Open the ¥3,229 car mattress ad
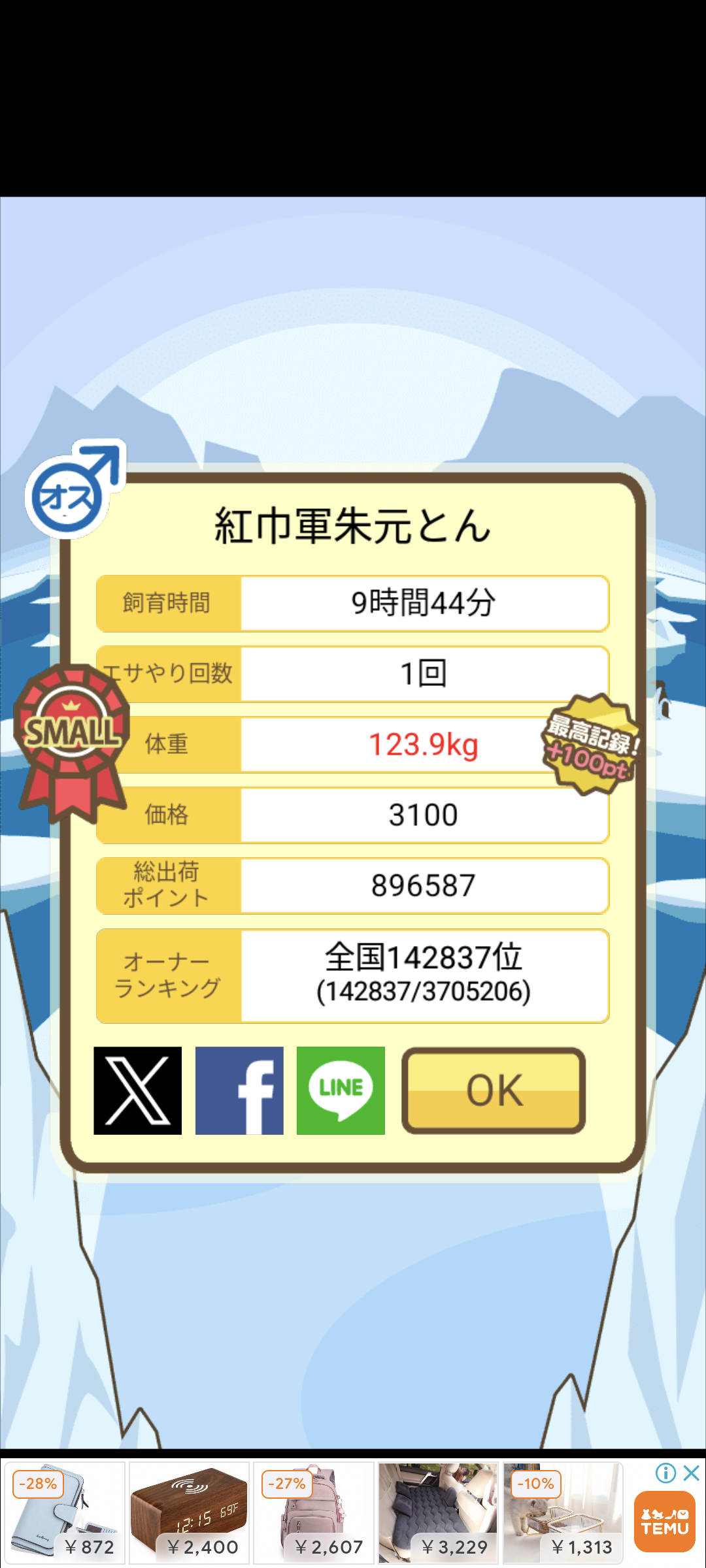 pos(438,1513)
